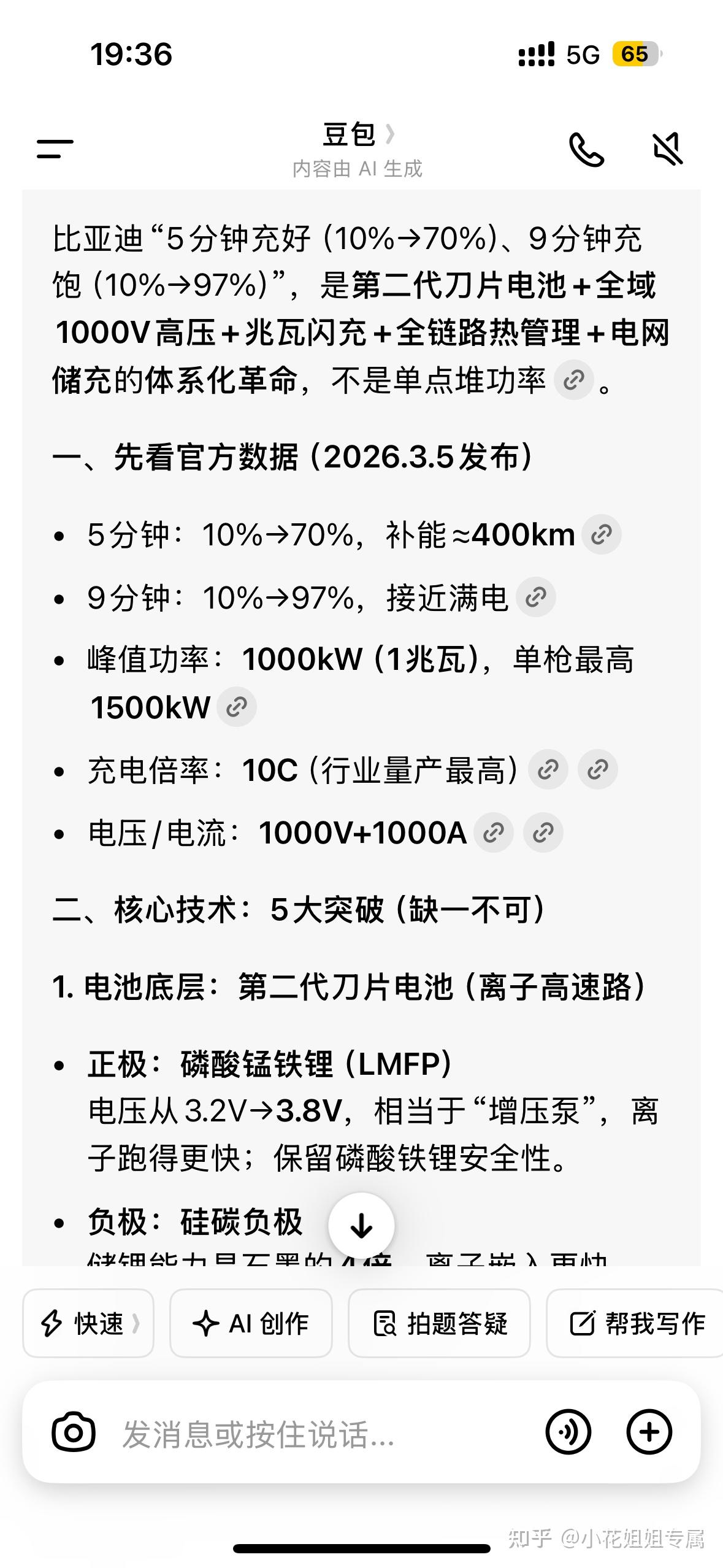Switch to voice input mode
The height and width of the screenshot is (1568, 723).
point(568,1432)
